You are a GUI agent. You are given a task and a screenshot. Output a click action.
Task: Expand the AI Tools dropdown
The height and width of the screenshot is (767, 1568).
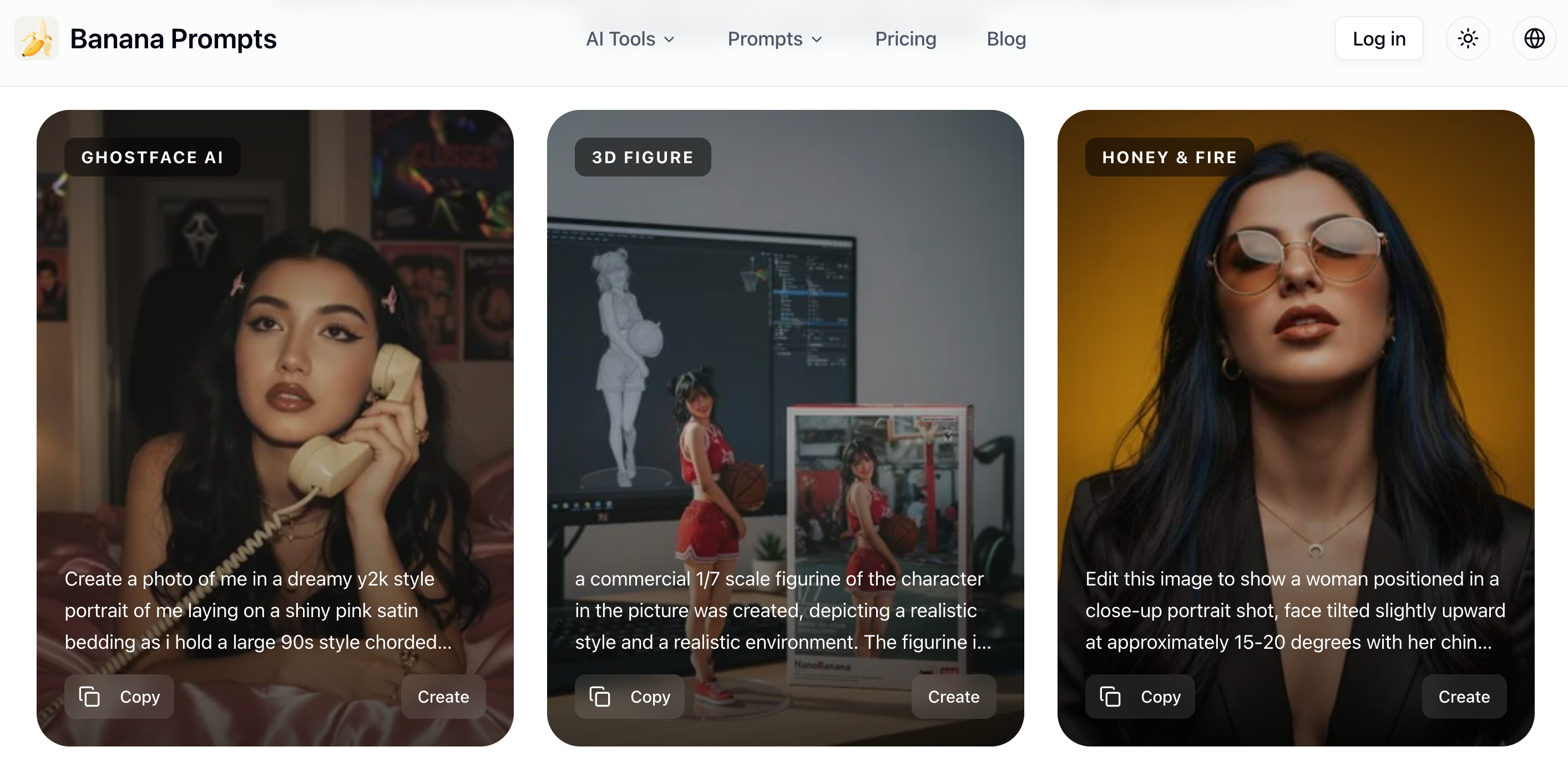click(630, 39)
